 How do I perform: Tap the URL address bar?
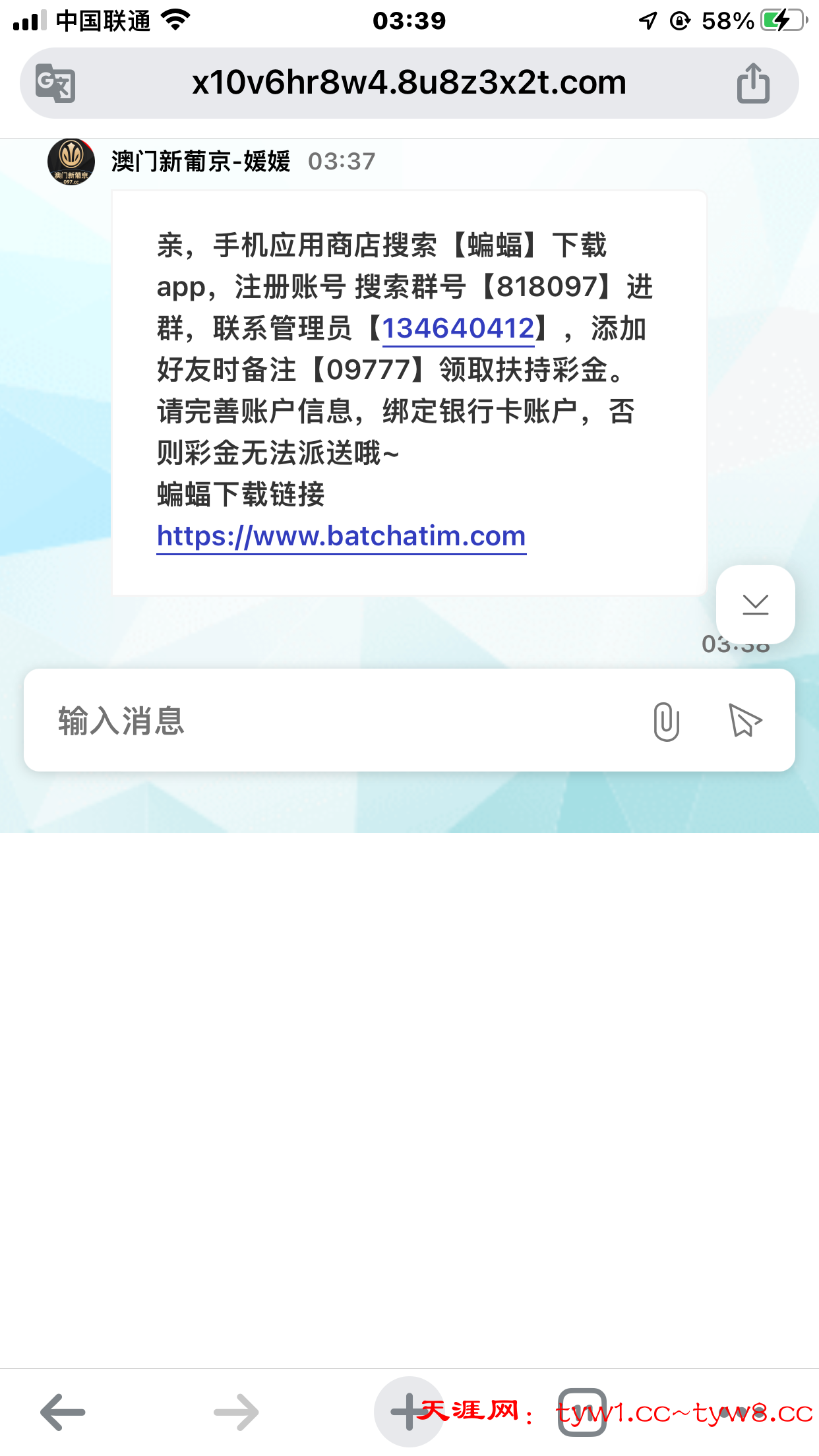409,83
